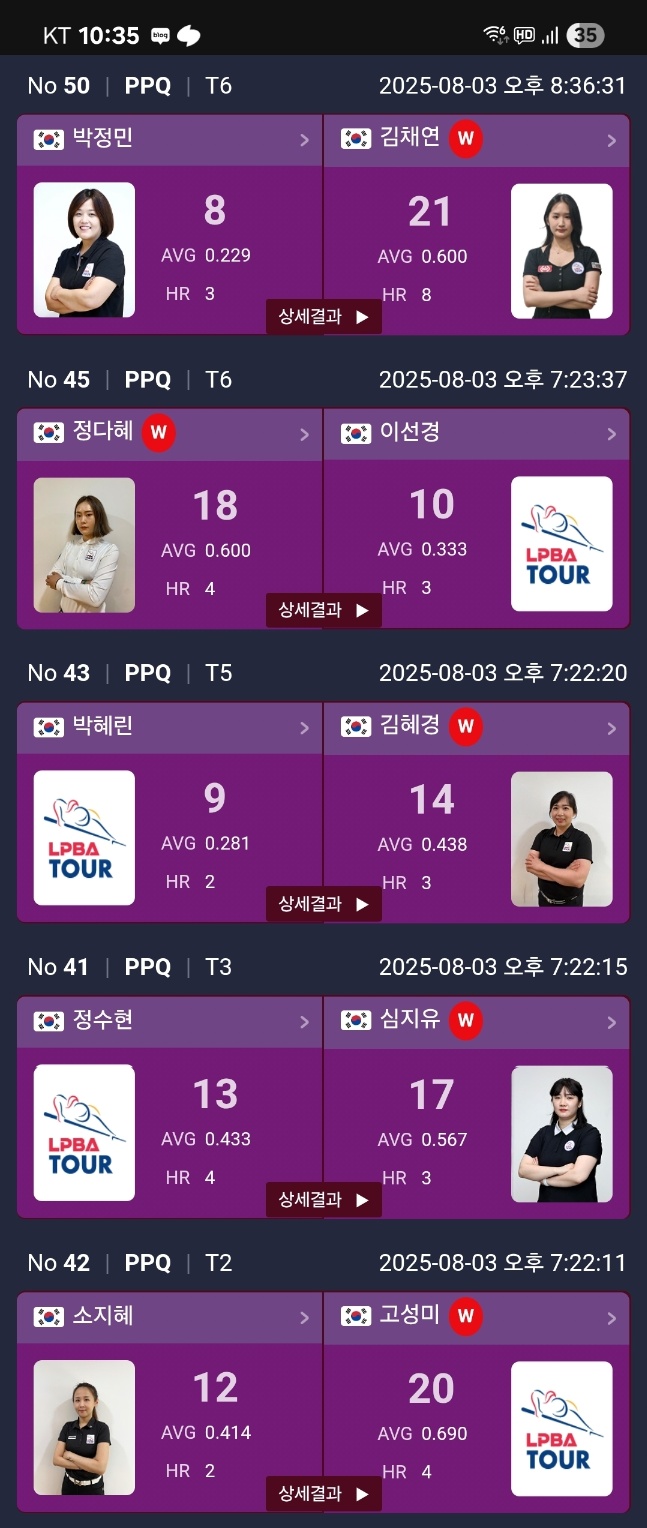
Task: Open player 김채연's profile row
Action: coord(477,140)
